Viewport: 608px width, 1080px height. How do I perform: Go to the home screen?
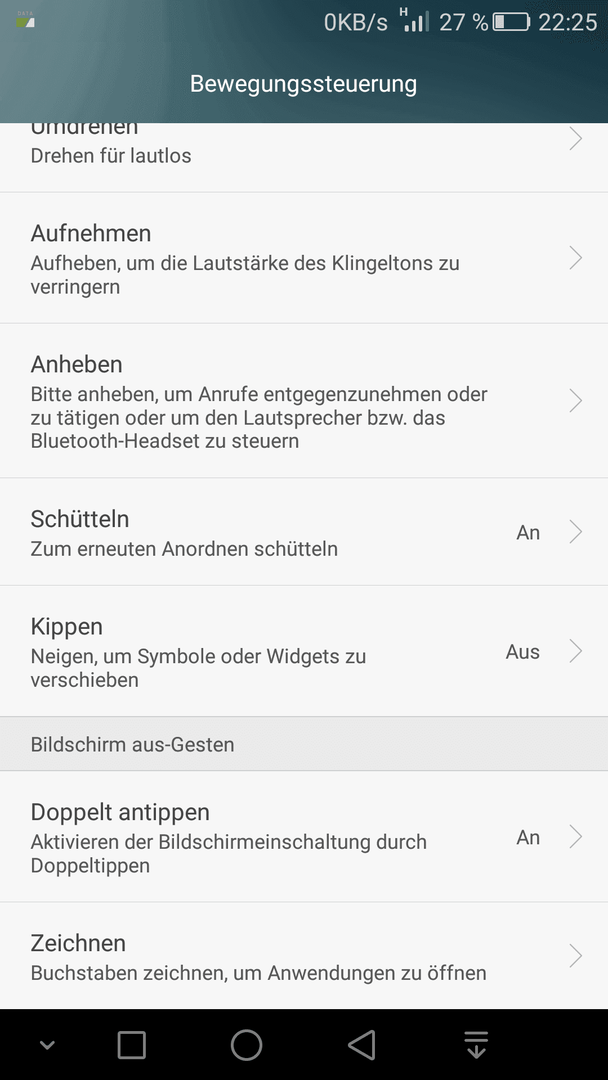point(247,1045)
